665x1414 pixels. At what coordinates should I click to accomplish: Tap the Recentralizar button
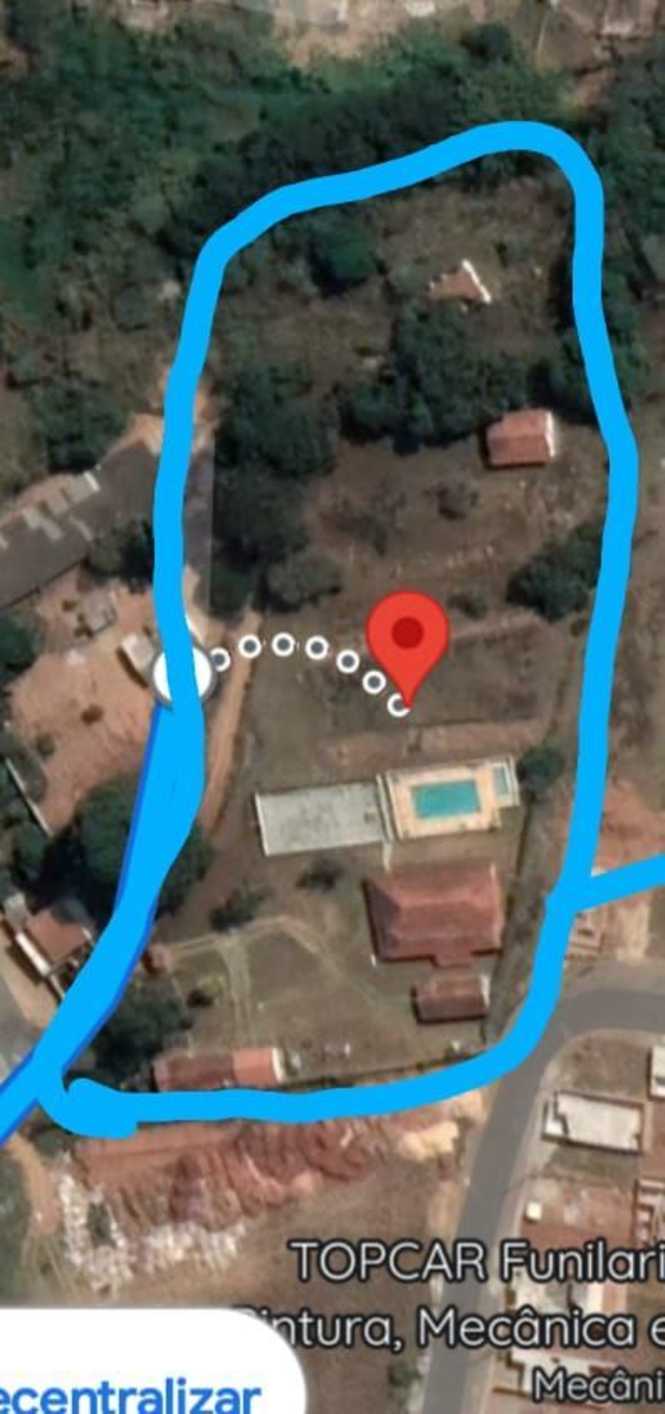pyautogui.click(x=130, y=1390)
